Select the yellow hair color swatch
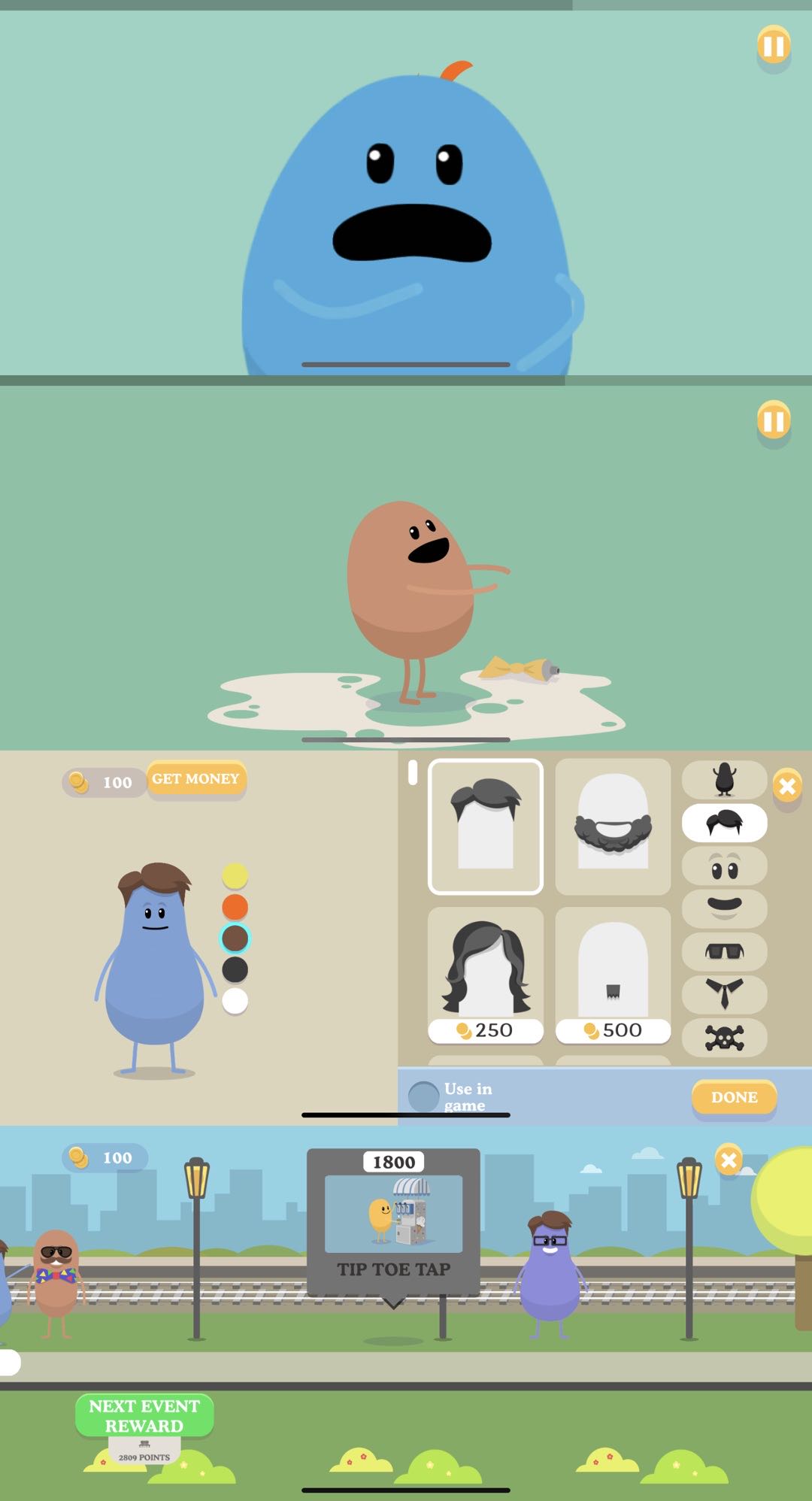Viewport: 812px width, 1501px height. click(x=235, y=876)
